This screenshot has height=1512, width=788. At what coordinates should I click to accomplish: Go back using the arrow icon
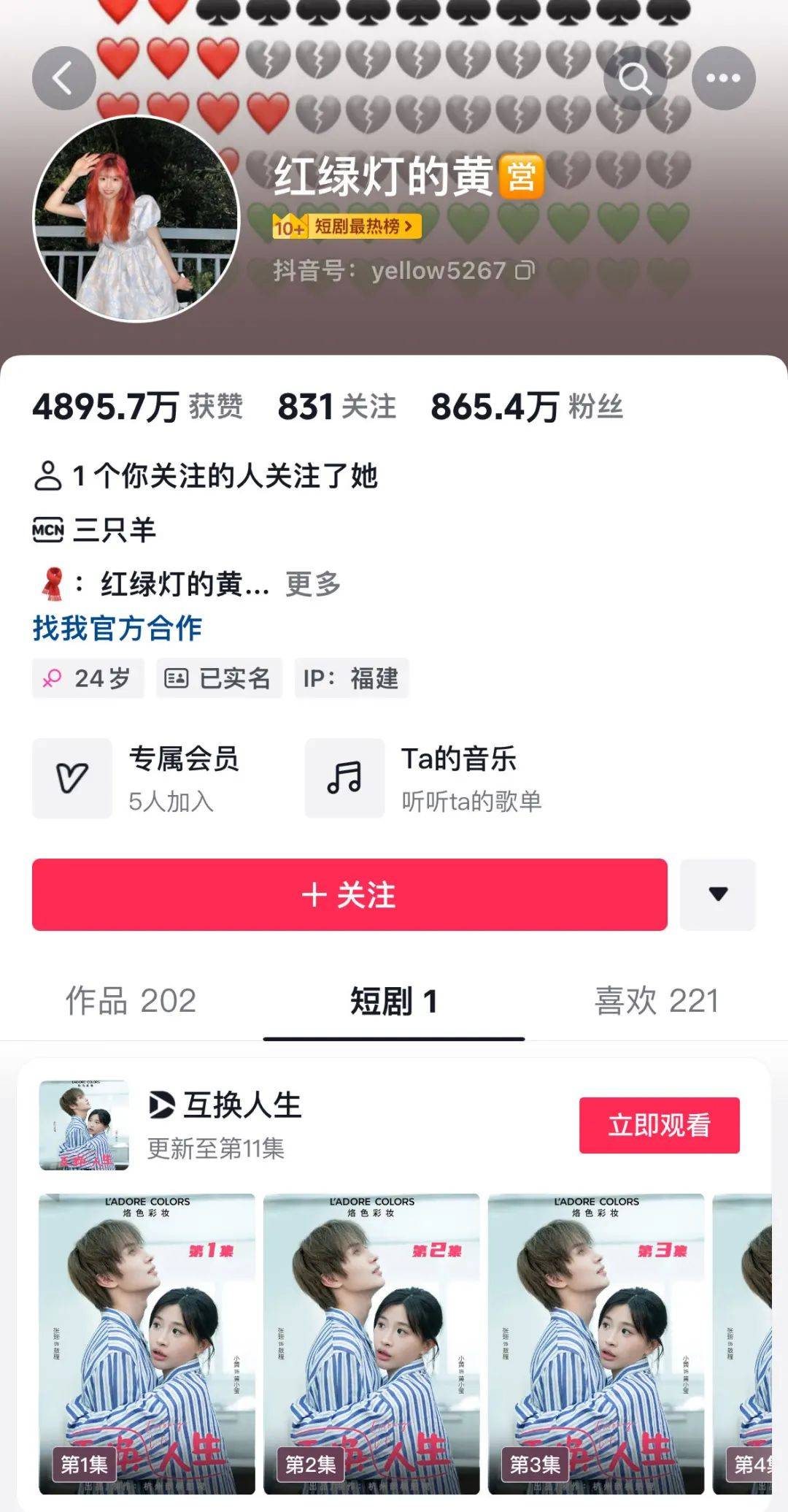point(63,78)
